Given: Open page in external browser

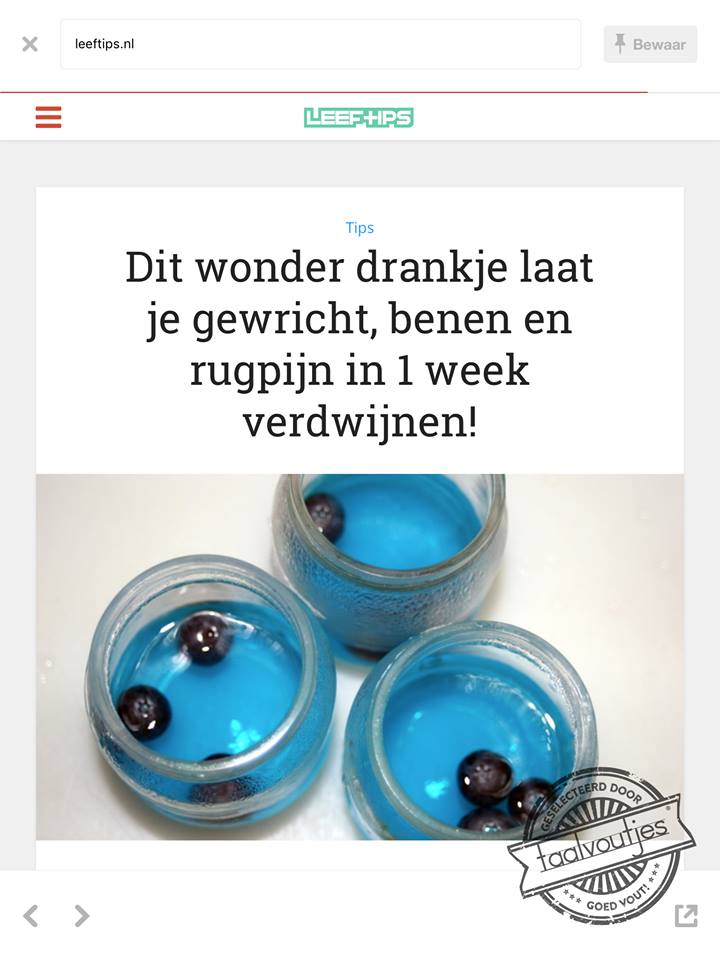Looking at the screenshot, I should click(687, 914).
